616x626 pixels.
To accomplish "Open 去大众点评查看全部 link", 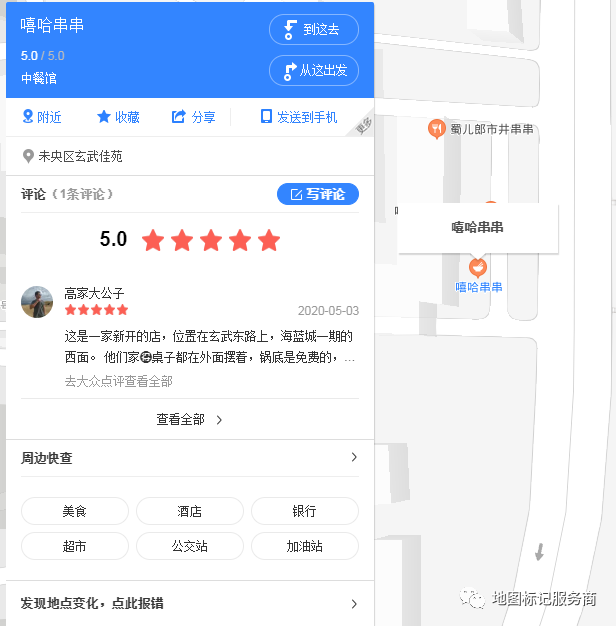I will click(118, 381).
